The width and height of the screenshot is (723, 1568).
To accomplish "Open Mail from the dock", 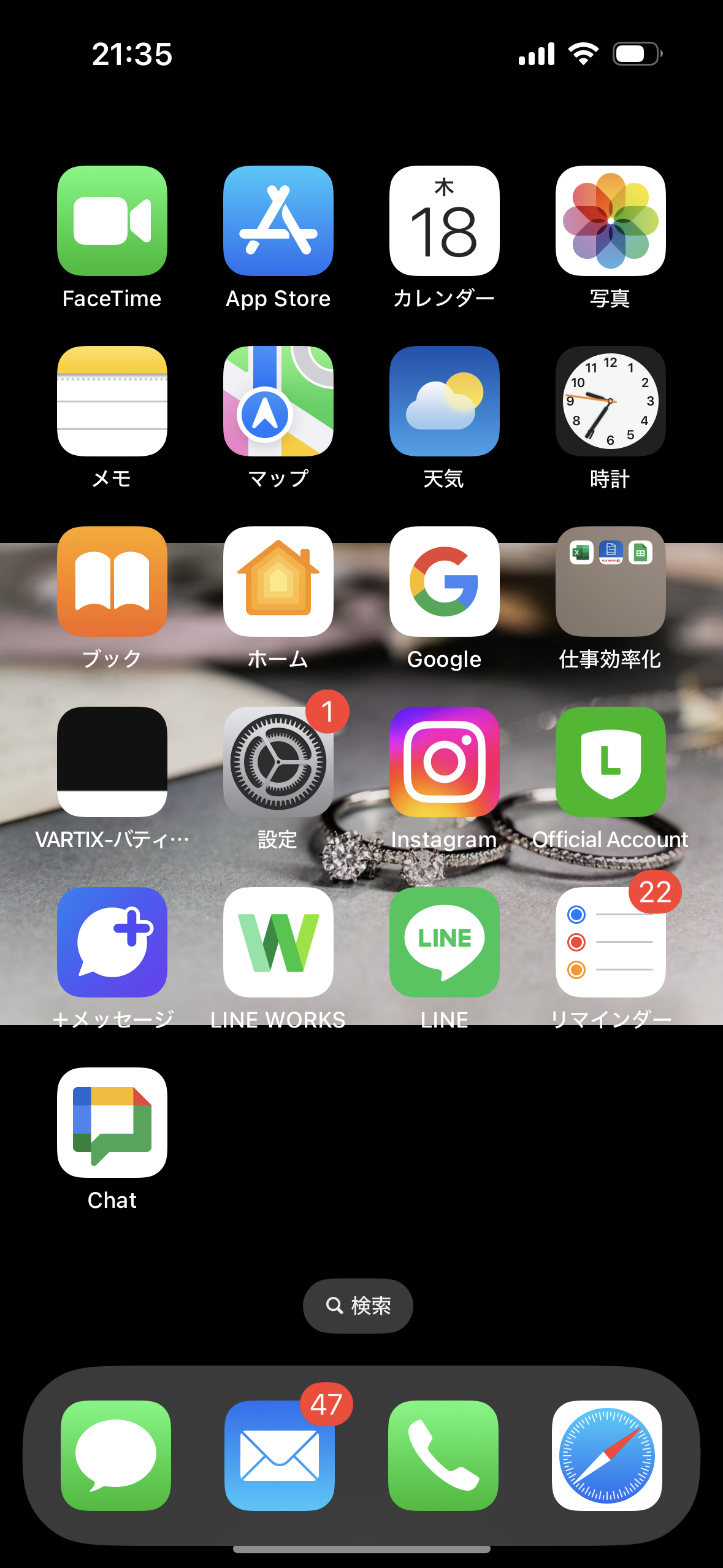I will (x=280, y=1456).
